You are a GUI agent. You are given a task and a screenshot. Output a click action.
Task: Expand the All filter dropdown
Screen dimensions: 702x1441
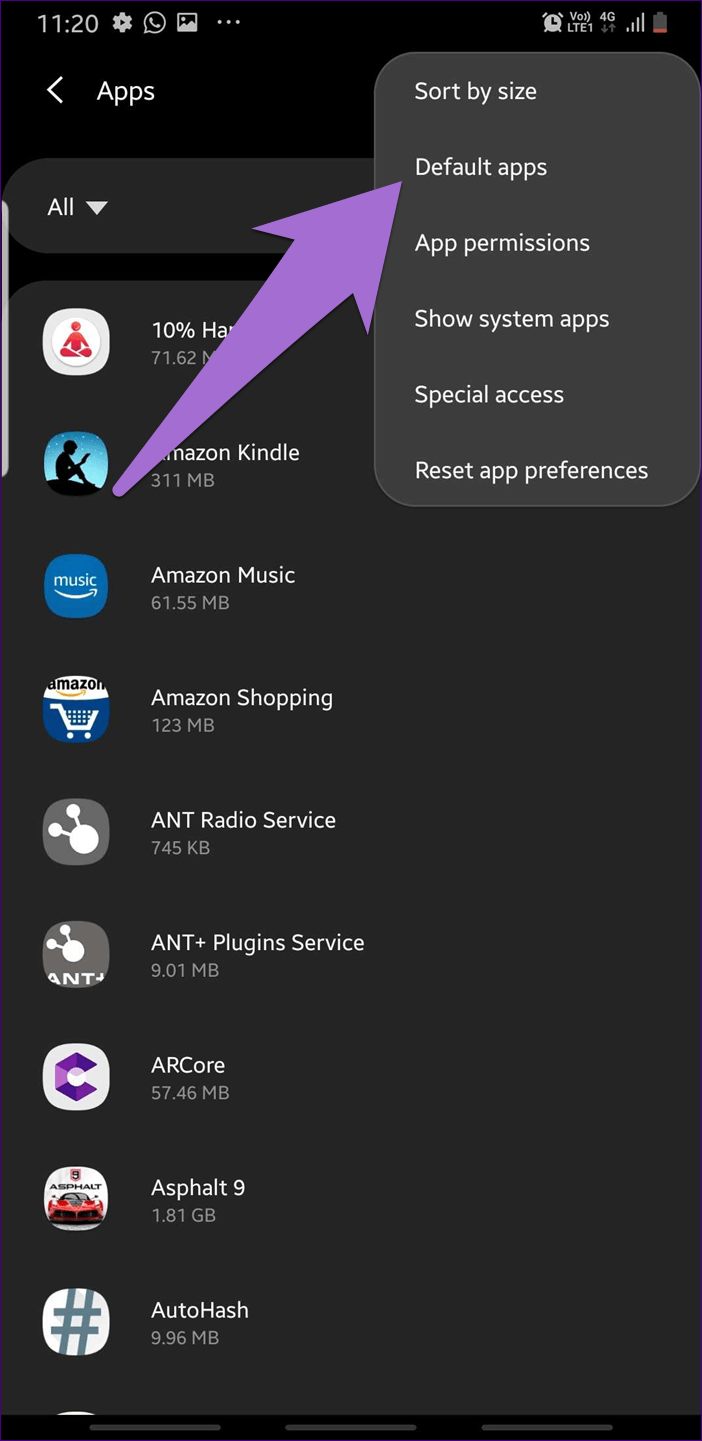[x=77, y=207]
